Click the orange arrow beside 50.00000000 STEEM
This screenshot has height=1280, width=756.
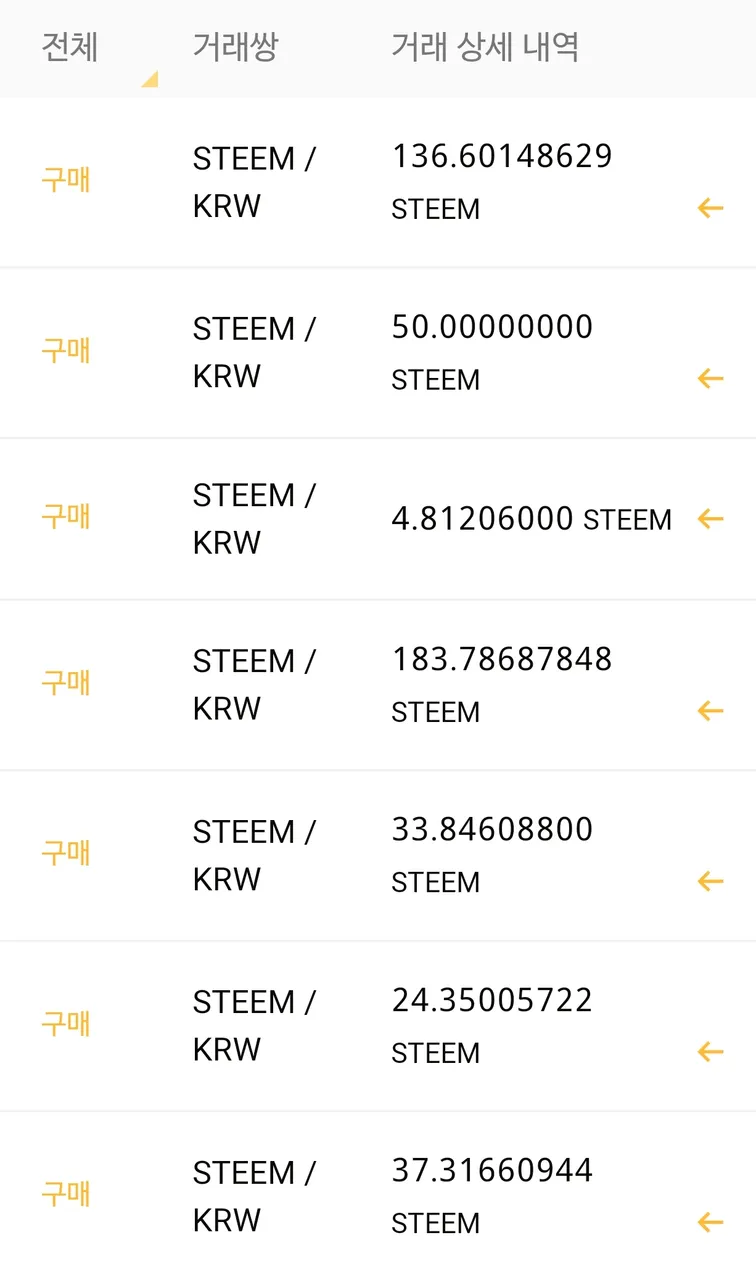coord(710,379)
